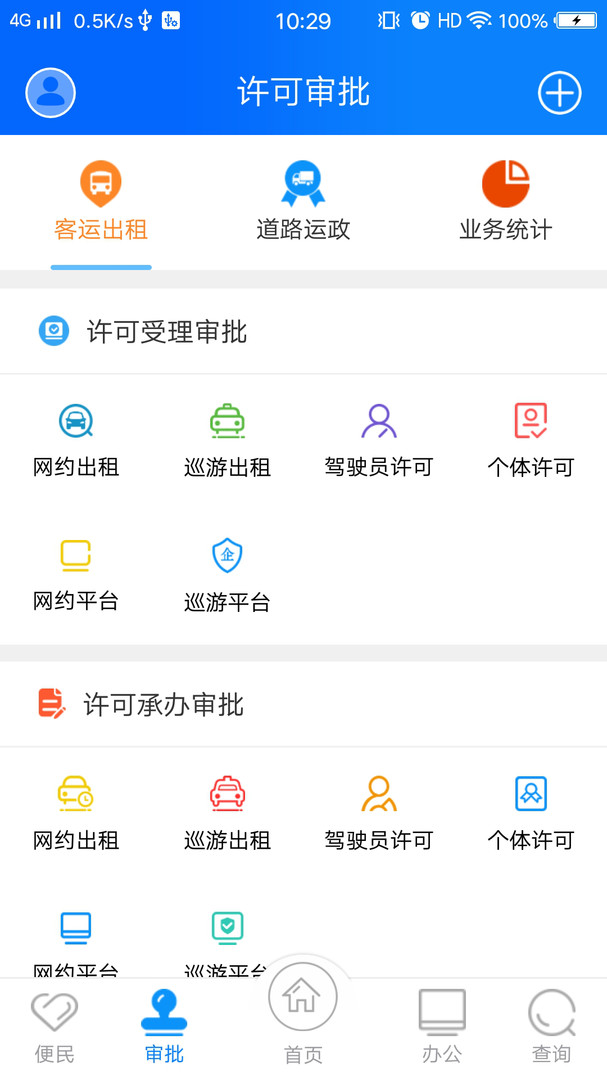
Task: Open 个体许可 under 许可承办审批
Action: click(530, 813)
